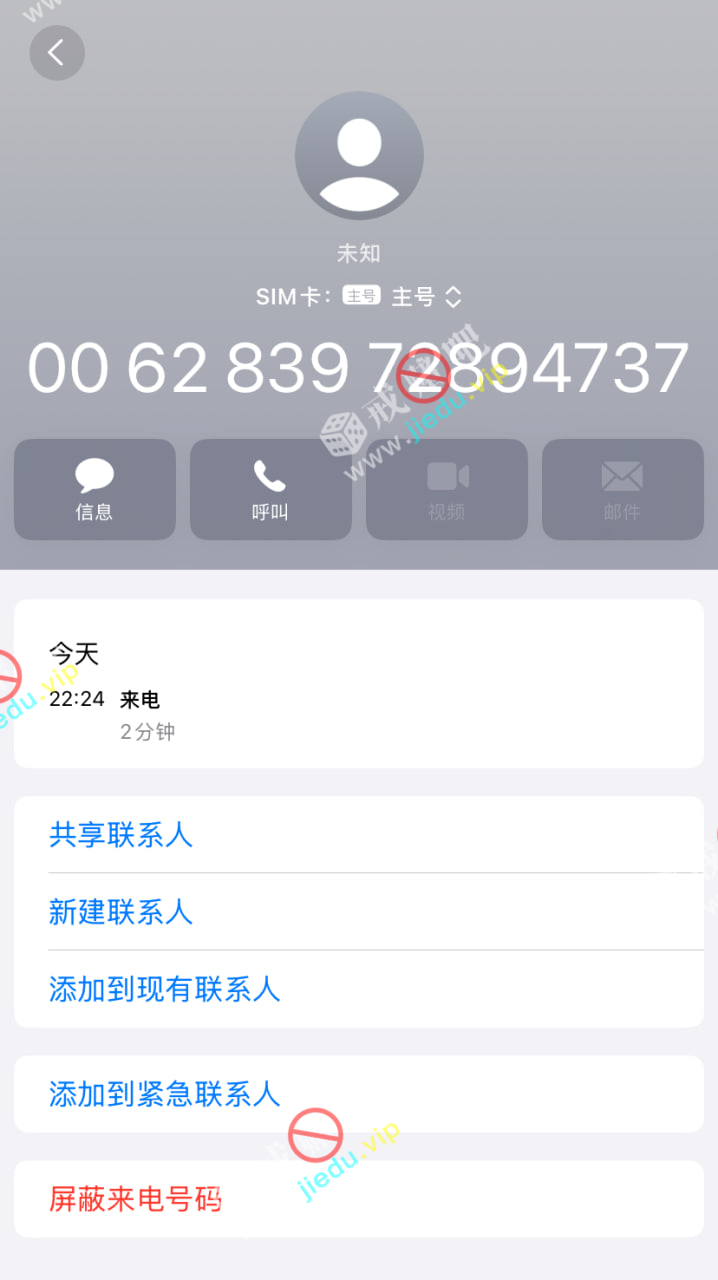Block caller with 屏蔽来电号码
The image size is (718, 1280).
coord(136,1199)
